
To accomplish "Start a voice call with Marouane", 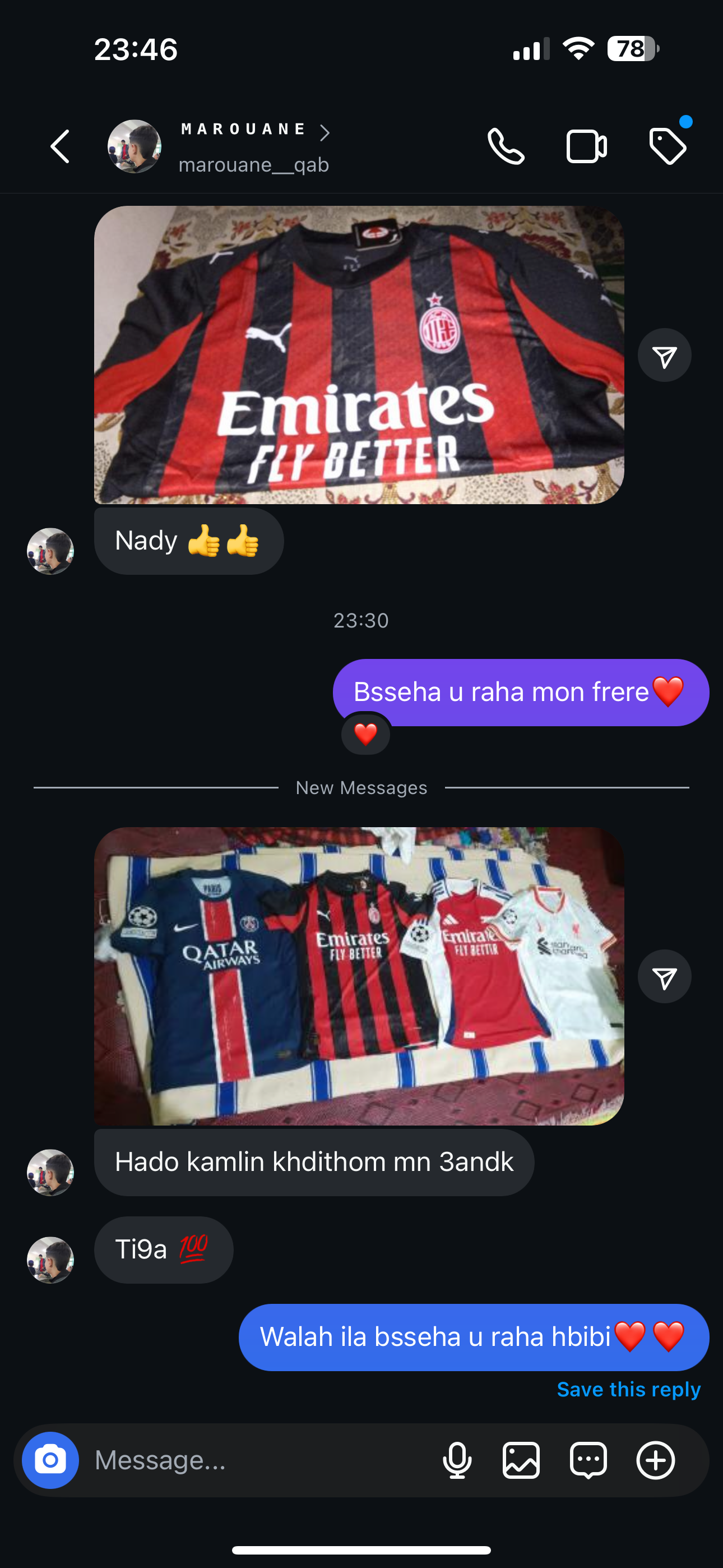I will click(506, 147).
